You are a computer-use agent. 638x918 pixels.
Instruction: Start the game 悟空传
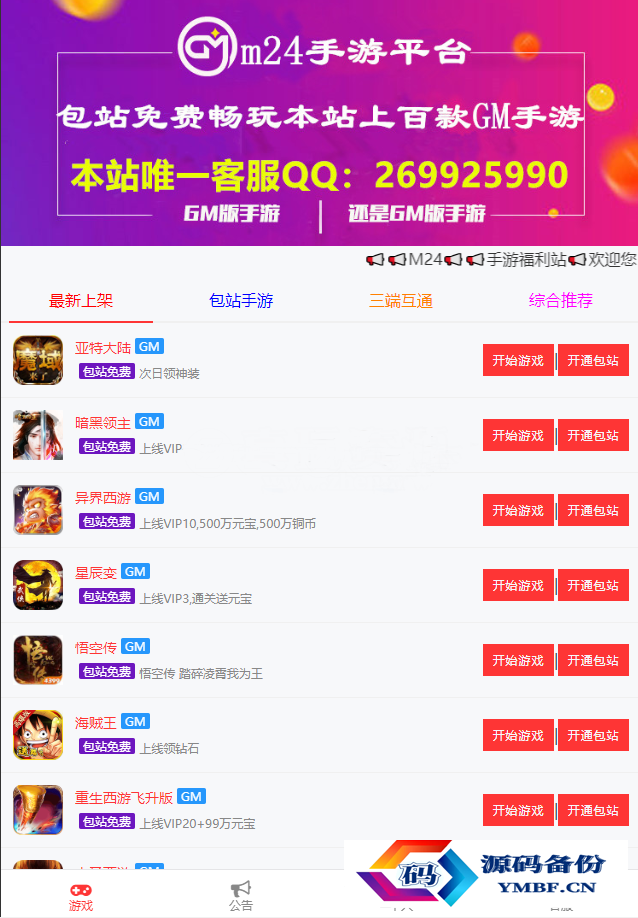[x=518, y=661]
